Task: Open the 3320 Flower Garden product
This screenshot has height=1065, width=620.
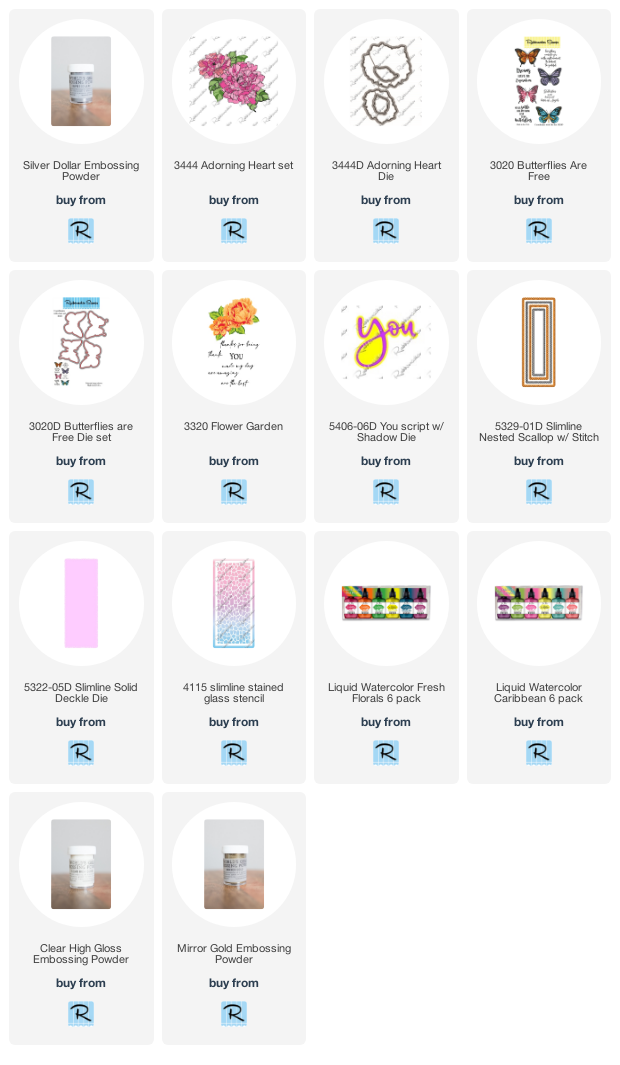Action: [x=234, y=427]
